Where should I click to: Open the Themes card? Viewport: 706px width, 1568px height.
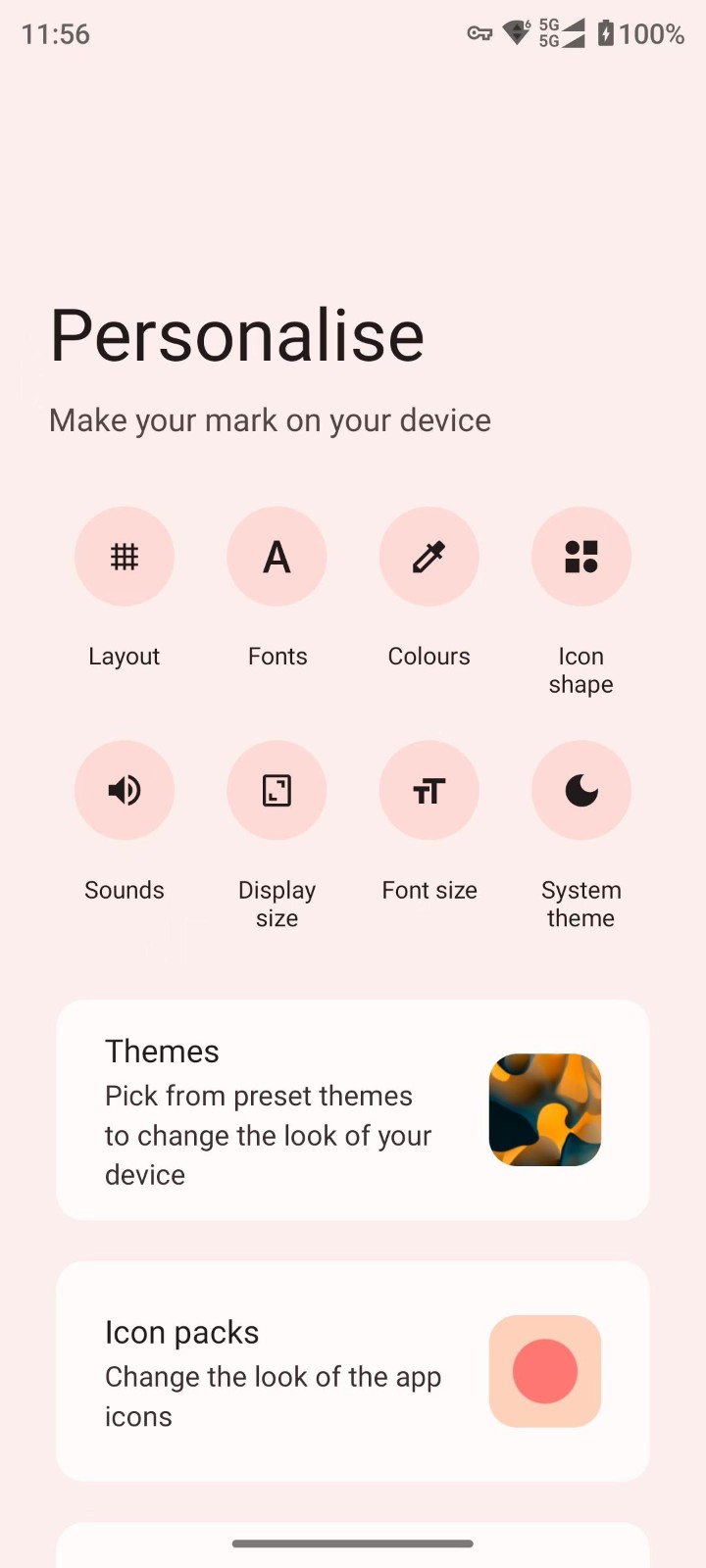pos(353,1109)
